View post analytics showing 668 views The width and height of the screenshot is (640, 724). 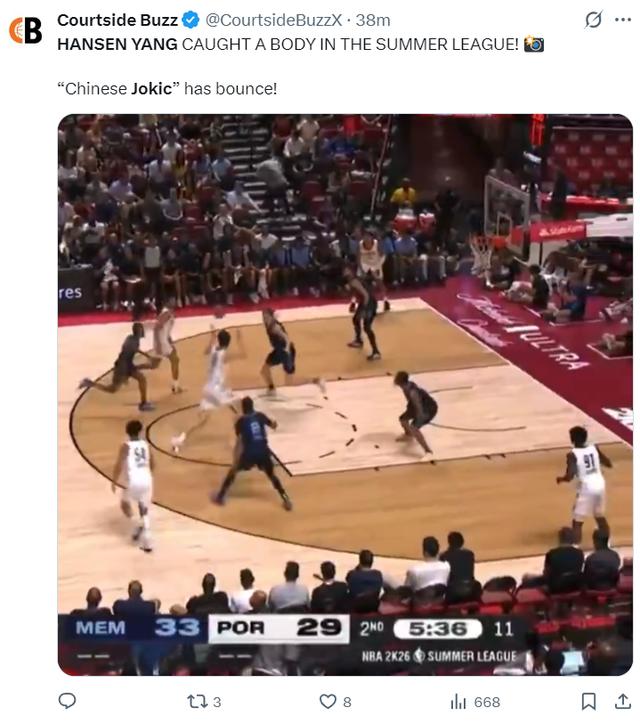[x=475, y=701]
